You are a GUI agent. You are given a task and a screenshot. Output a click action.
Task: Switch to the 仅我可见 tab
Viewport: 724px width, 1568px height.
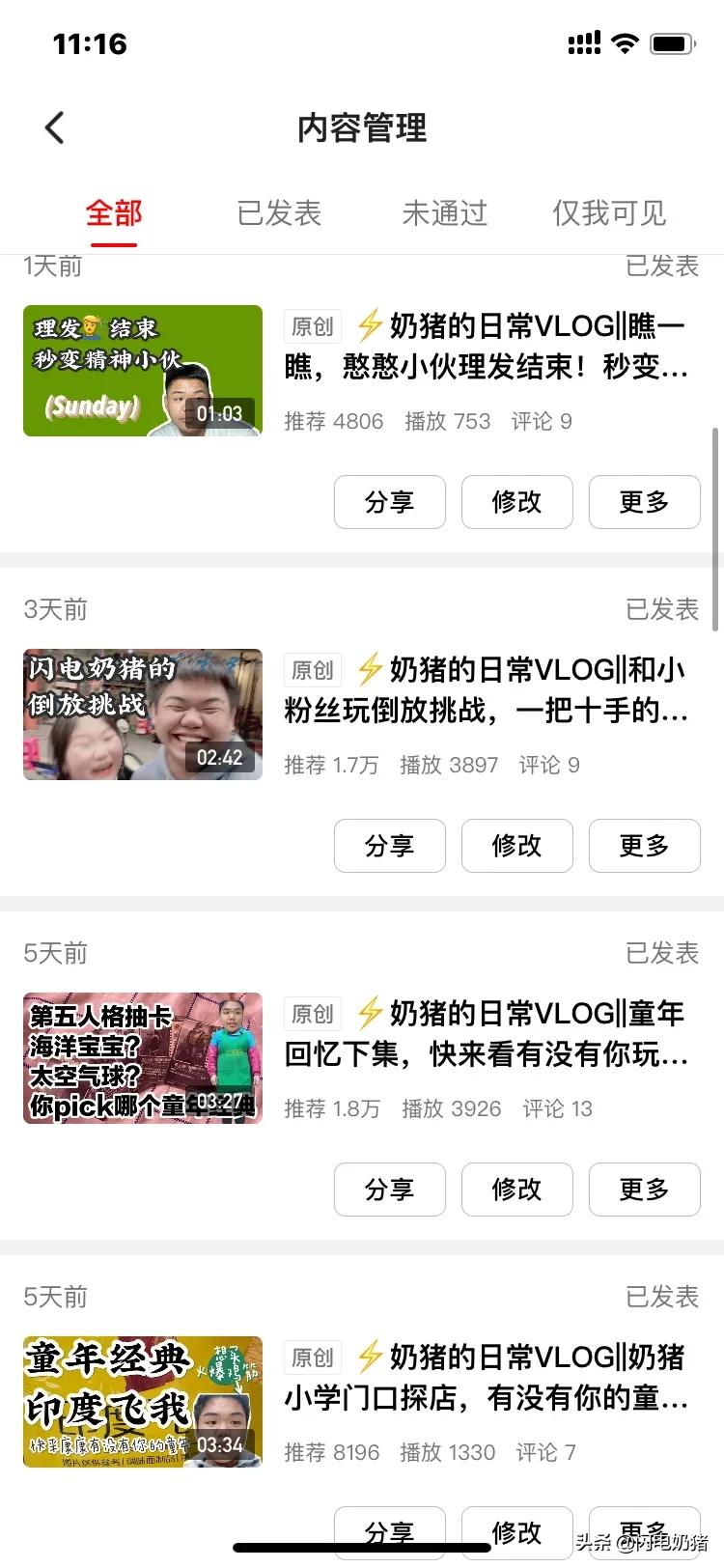(609, 213)
